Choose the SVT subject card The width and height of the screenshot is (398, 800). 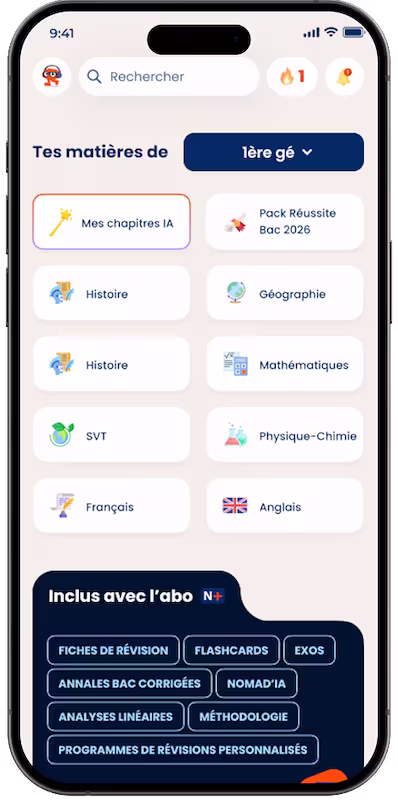pyautogui.click(x=112, y=435)
